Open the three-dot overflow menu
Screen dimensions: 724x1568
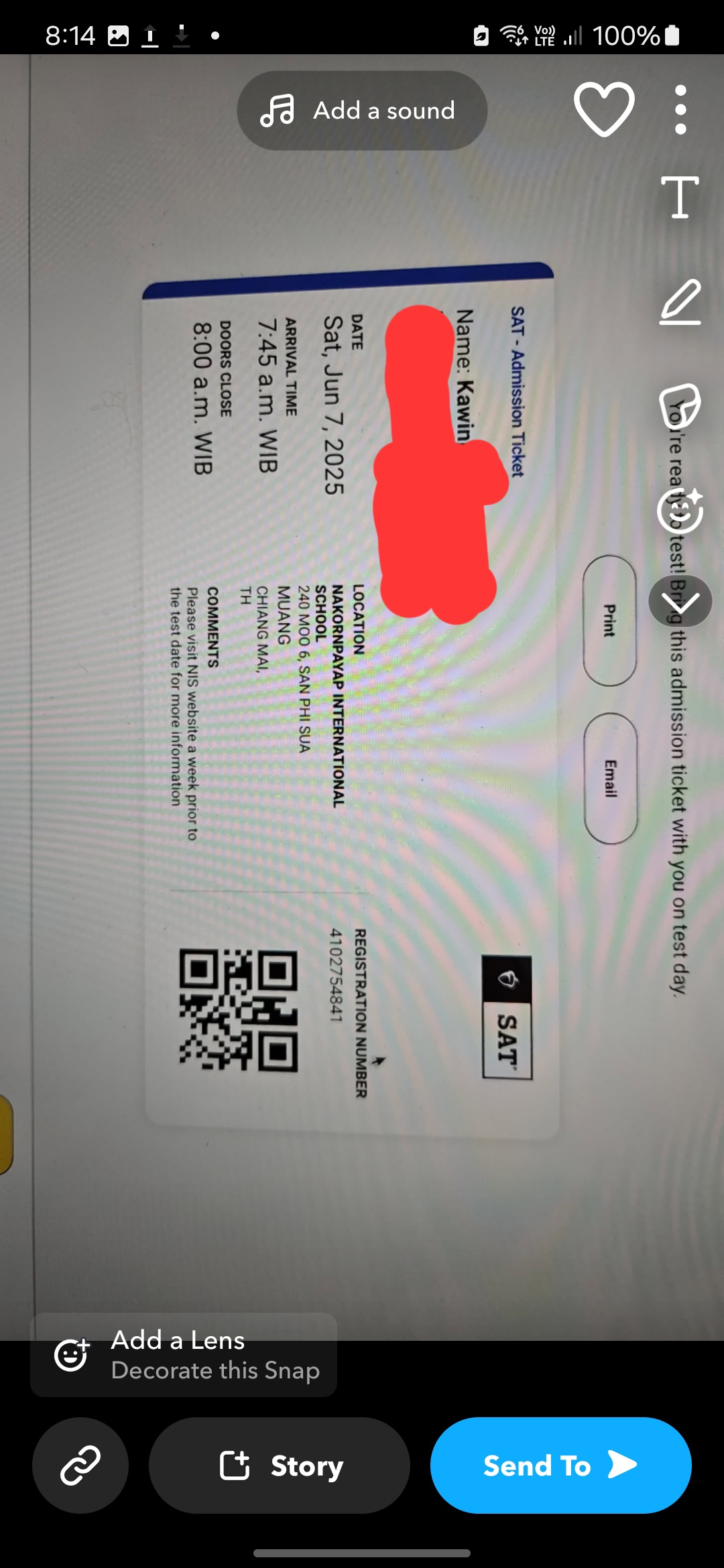pyautogui.click(x=680, y=109)
